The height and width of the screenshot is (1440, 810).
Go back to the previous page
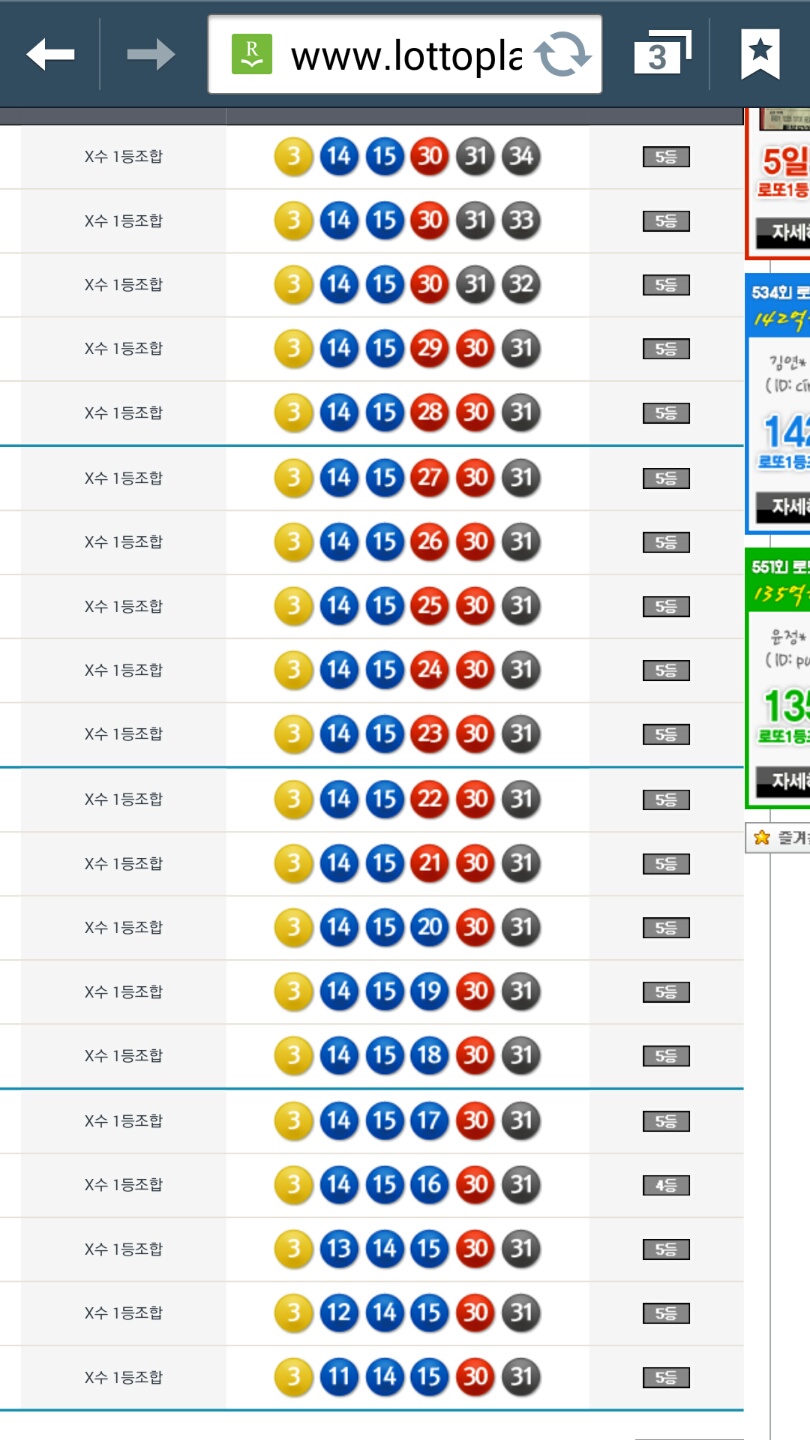(x=50, y=54)
